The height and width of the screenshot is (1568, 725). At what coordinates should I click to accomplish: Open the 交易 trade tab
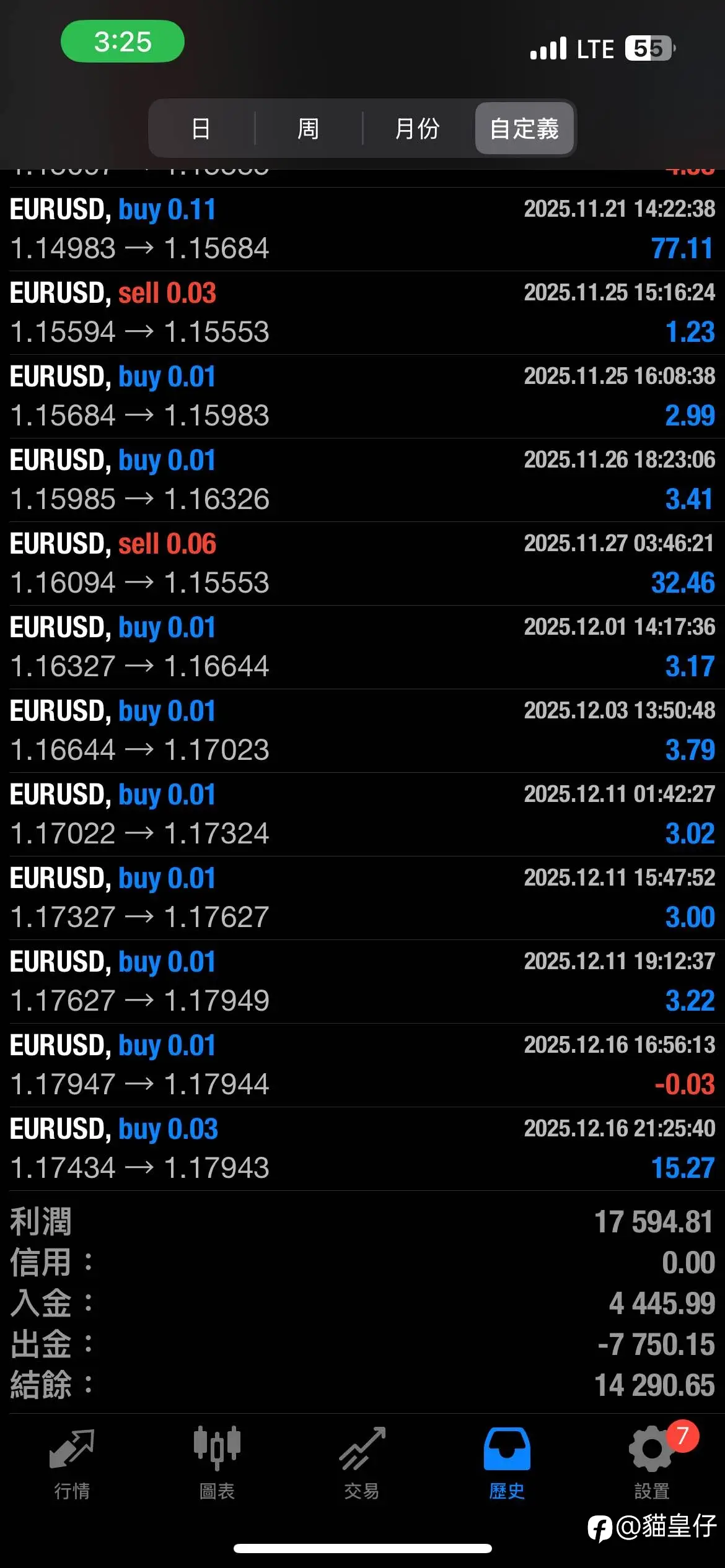tap(362, 1463)
